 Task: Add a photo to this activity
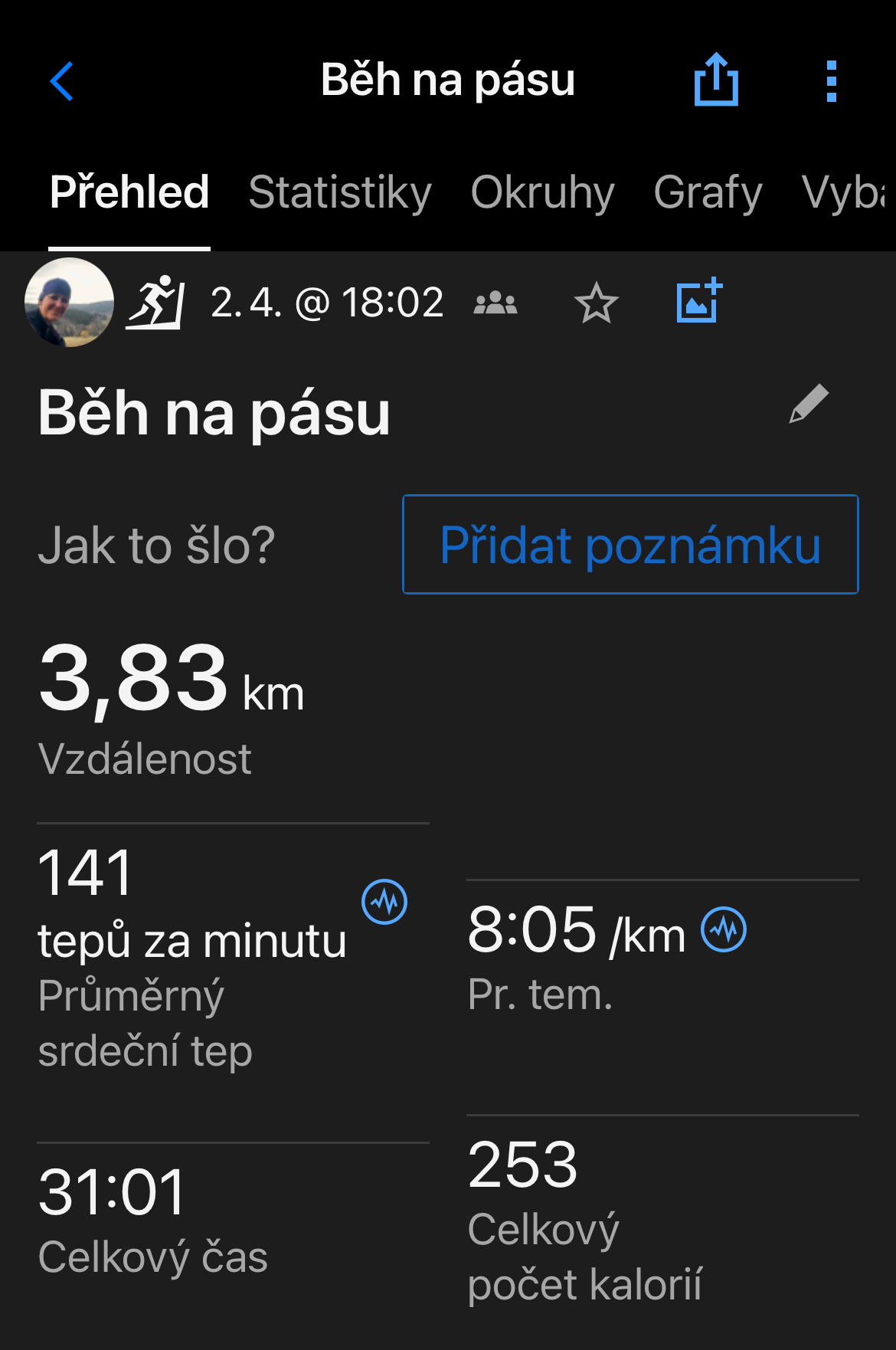pyautogui.click(x=699, y=300)
